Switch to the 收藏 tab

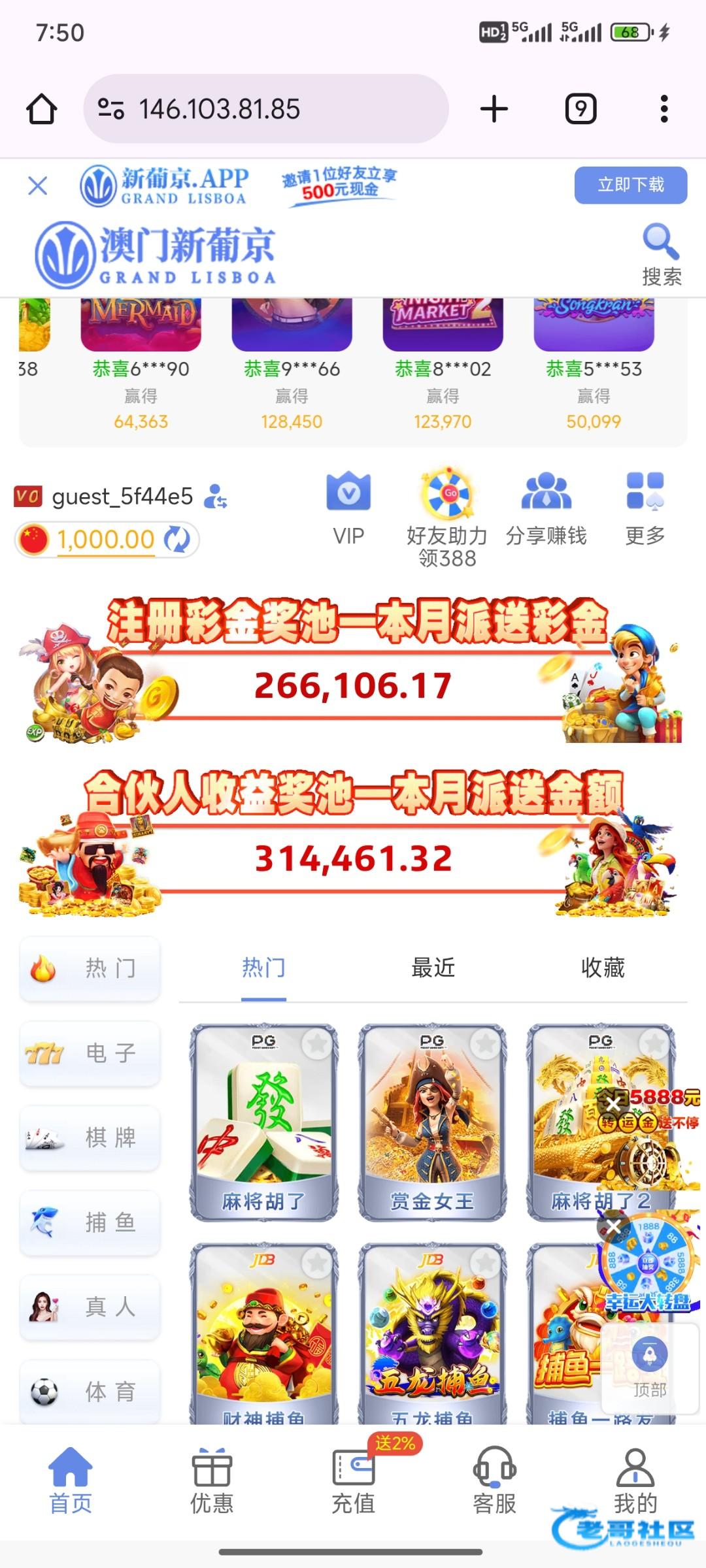(x=603, y=968)
